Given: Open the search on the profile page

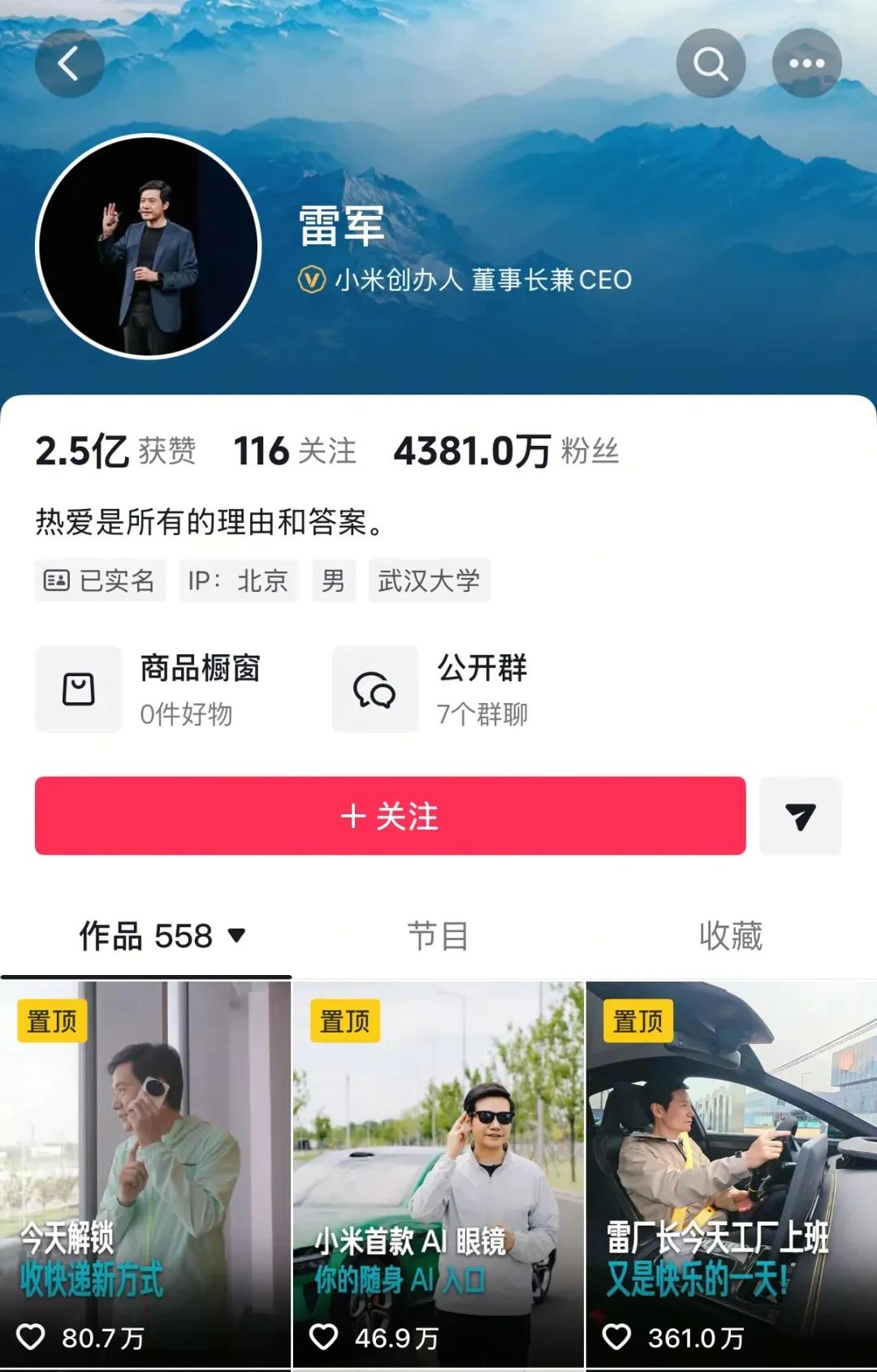Looking at the screenshot, I should pos(711,63).
